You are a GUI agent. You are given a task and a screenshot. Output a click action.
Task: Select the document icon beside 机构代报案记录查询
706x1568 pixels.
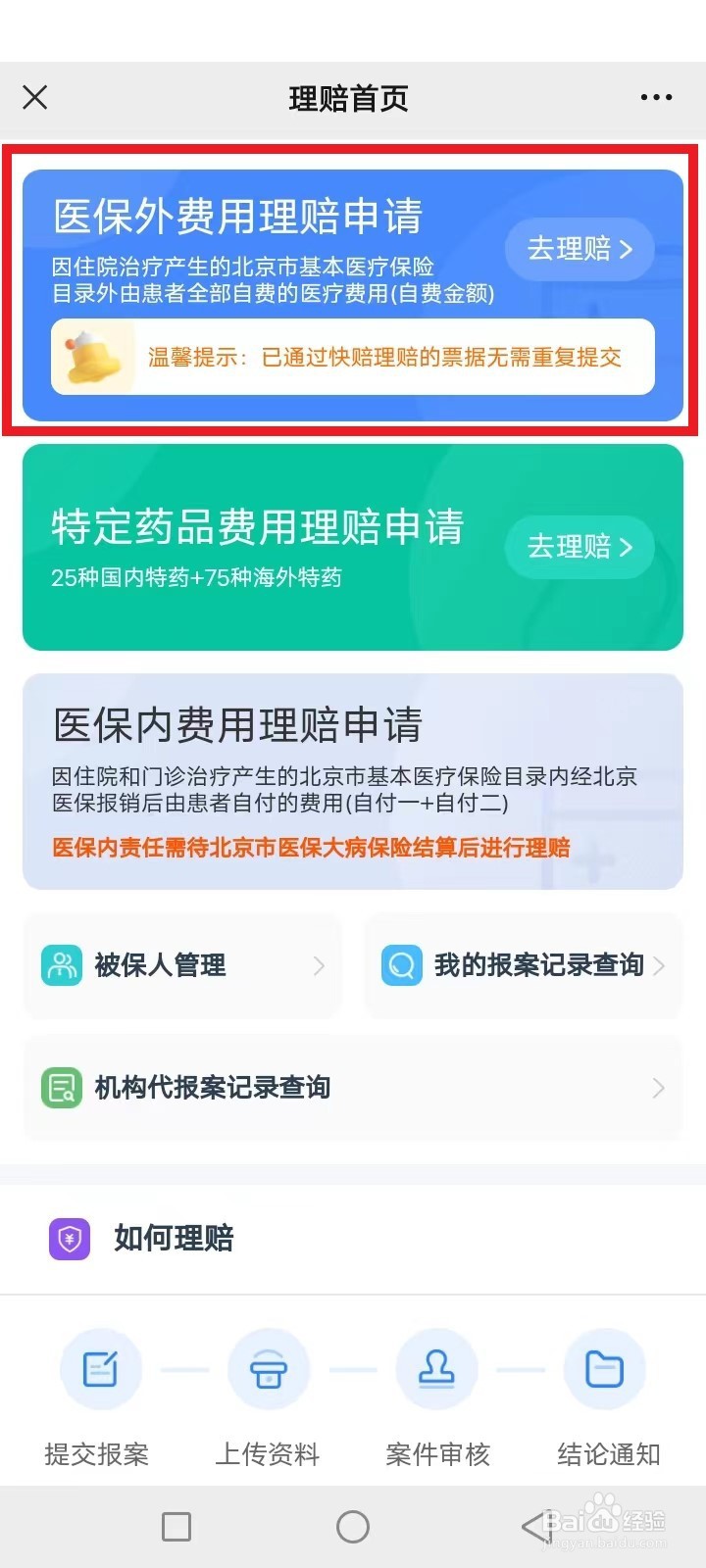point(61,1088)
